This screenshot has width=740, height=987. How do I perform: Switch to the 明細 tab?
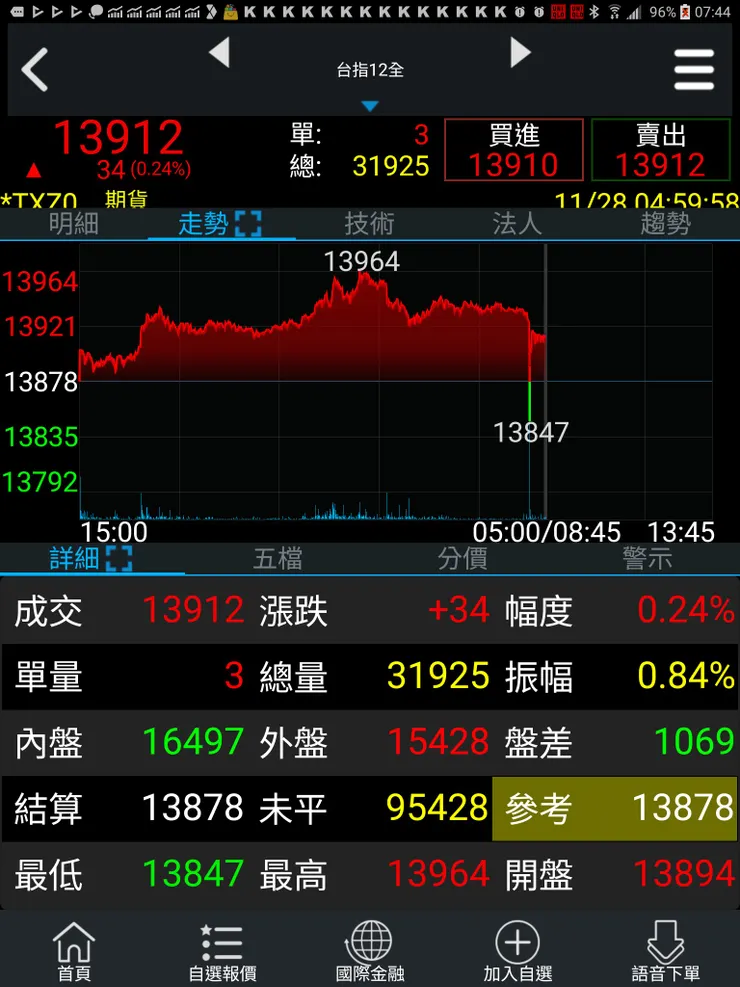tap(74, 223)
